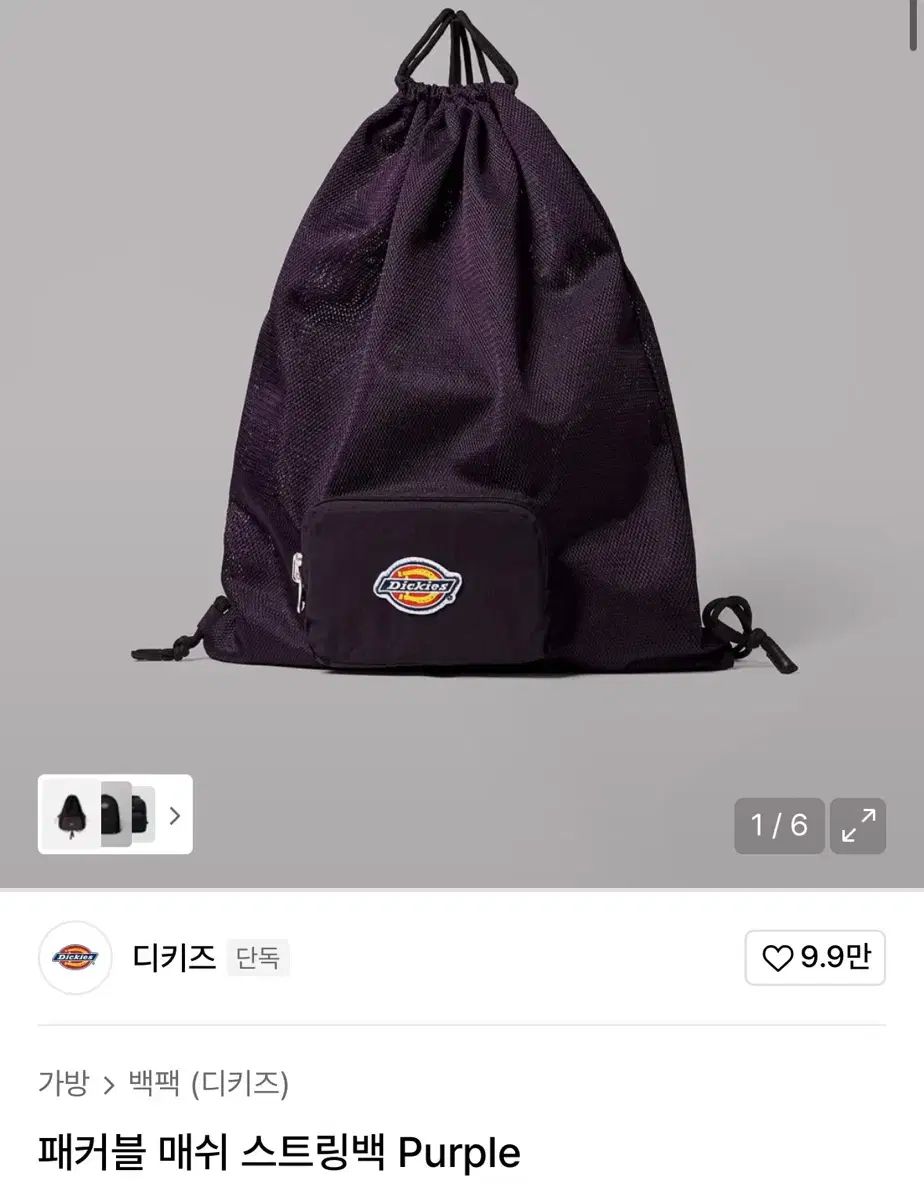924x1200 pixels.
Task: Show next thumbnails with the chevron arrow
Action: pos(175,815)
